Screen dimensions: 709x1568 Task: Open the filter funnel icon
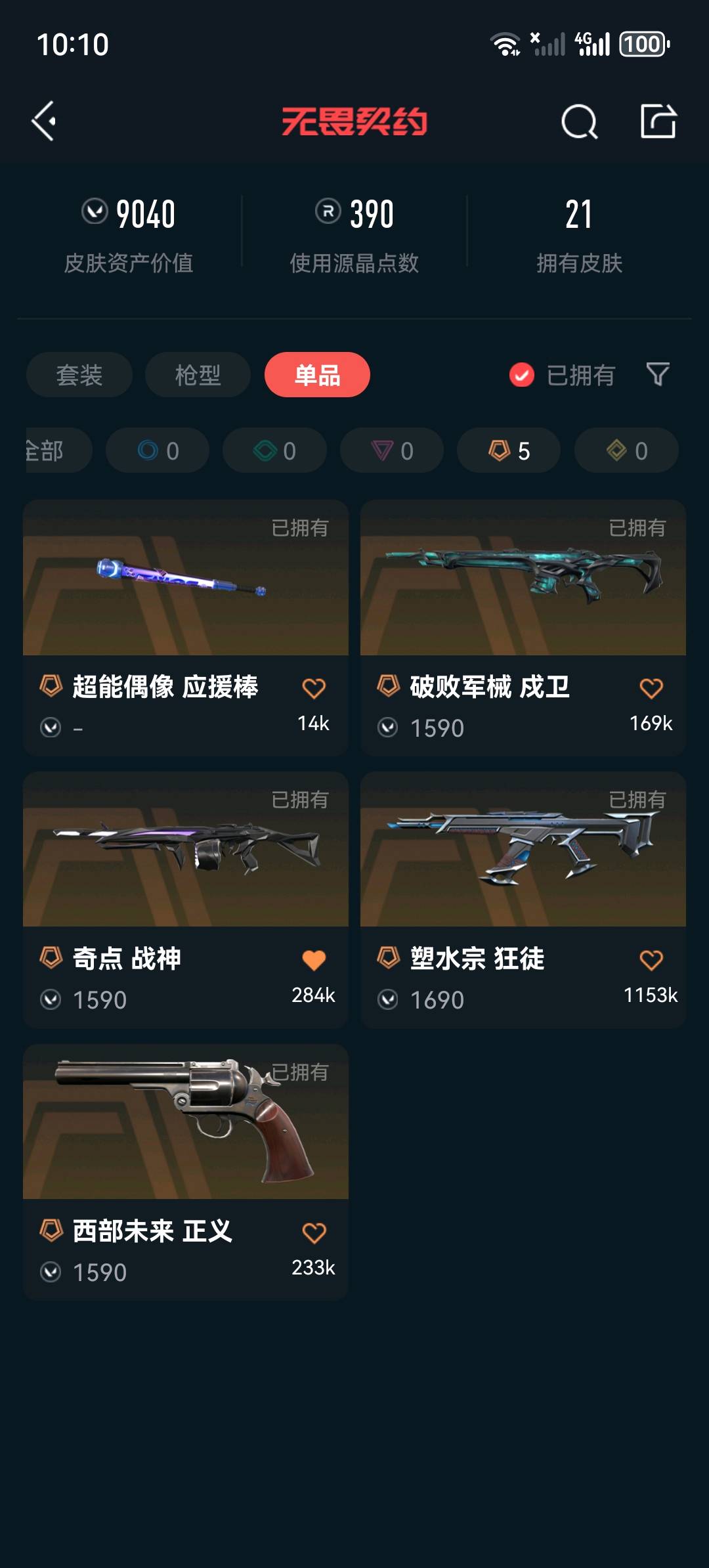[x=658, y=375]
